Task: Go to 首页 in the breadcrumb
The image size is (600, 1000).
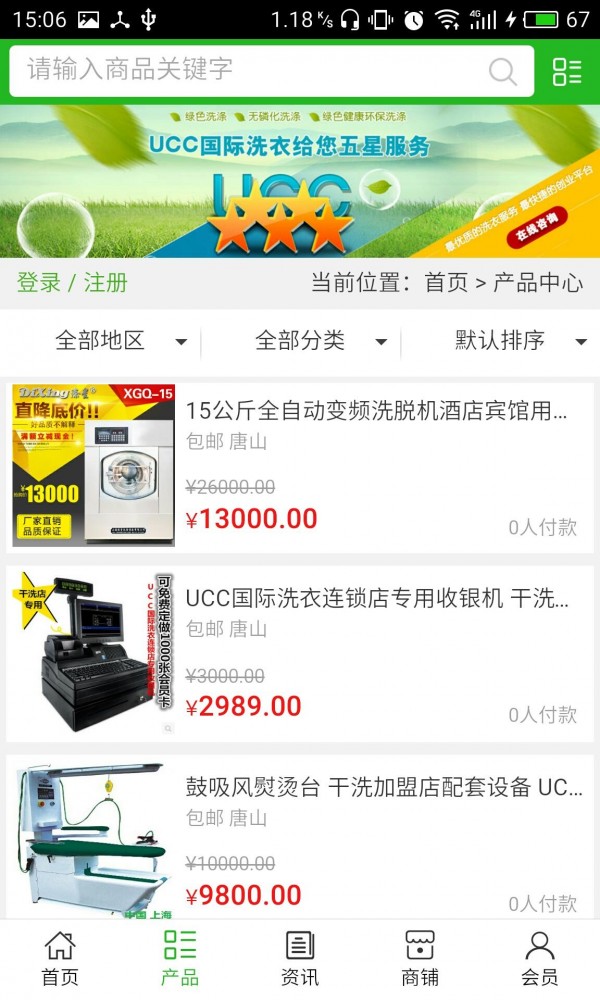Action: (x=446, y=283)
